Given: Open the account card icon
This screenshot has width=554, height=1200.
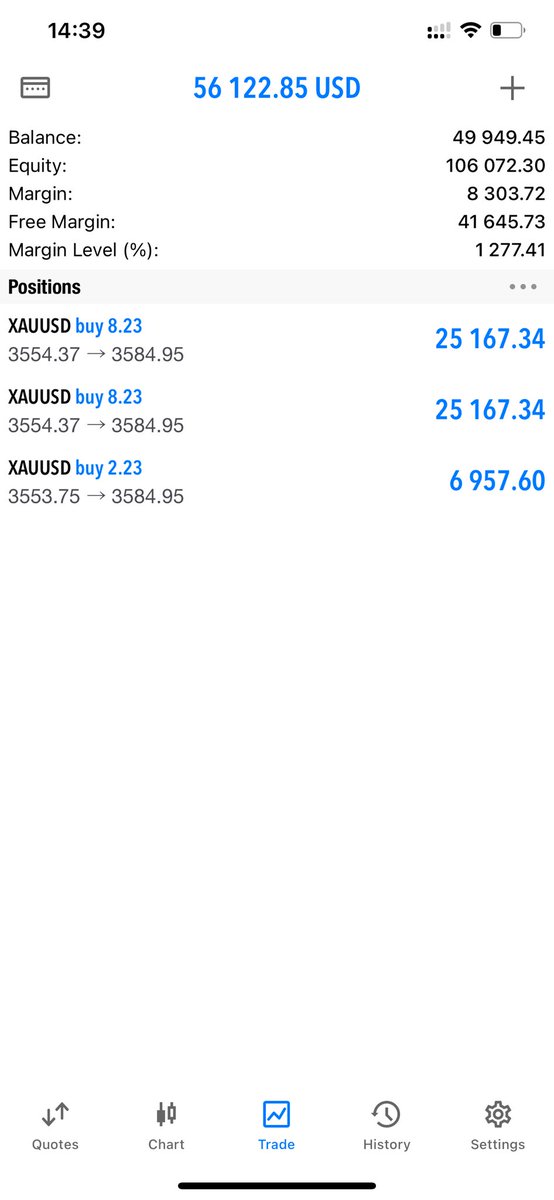Looking at the screenshot, I should click(x=35, y=88).
